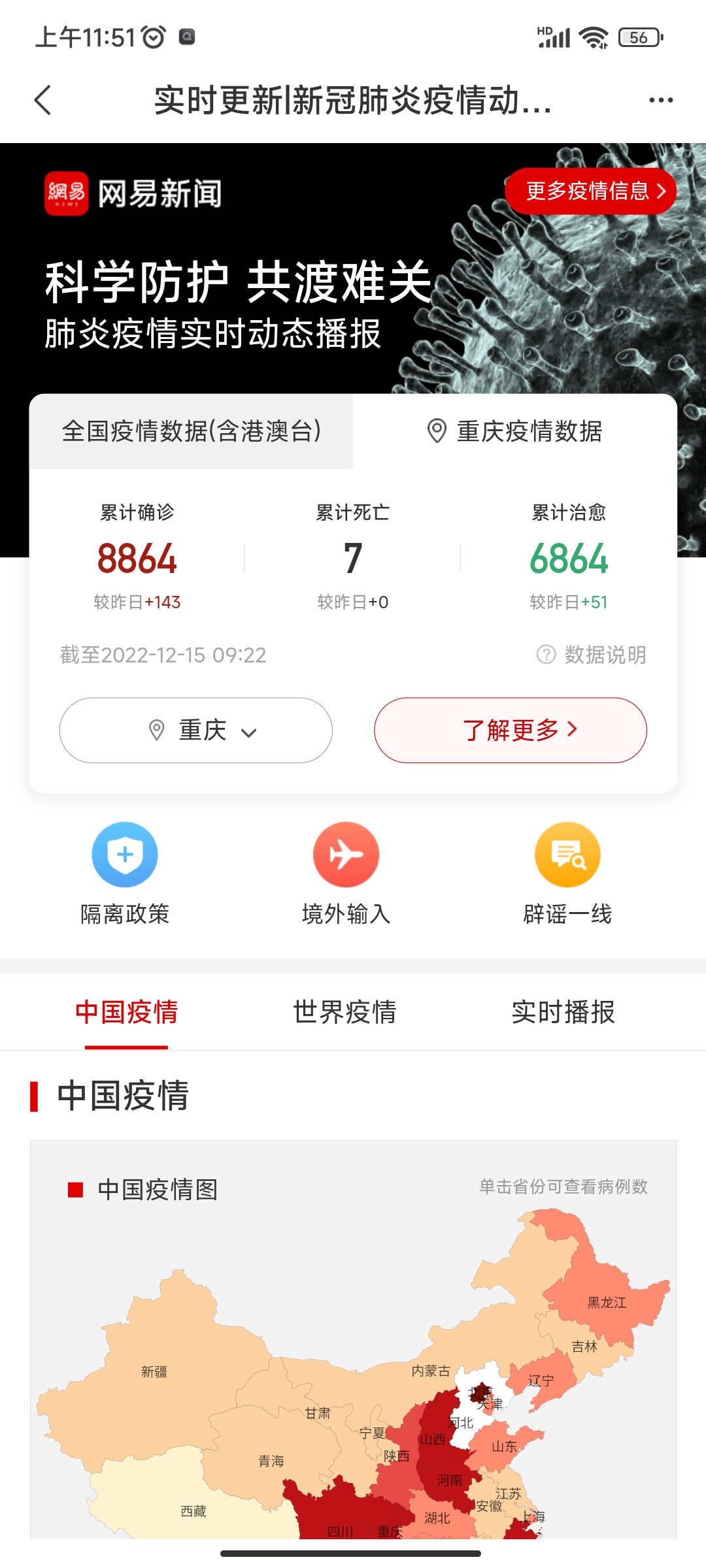Screen dimensions: 706x1568
Task: Select the 中国疫情 tab
Action: (x=127, y=1013)
